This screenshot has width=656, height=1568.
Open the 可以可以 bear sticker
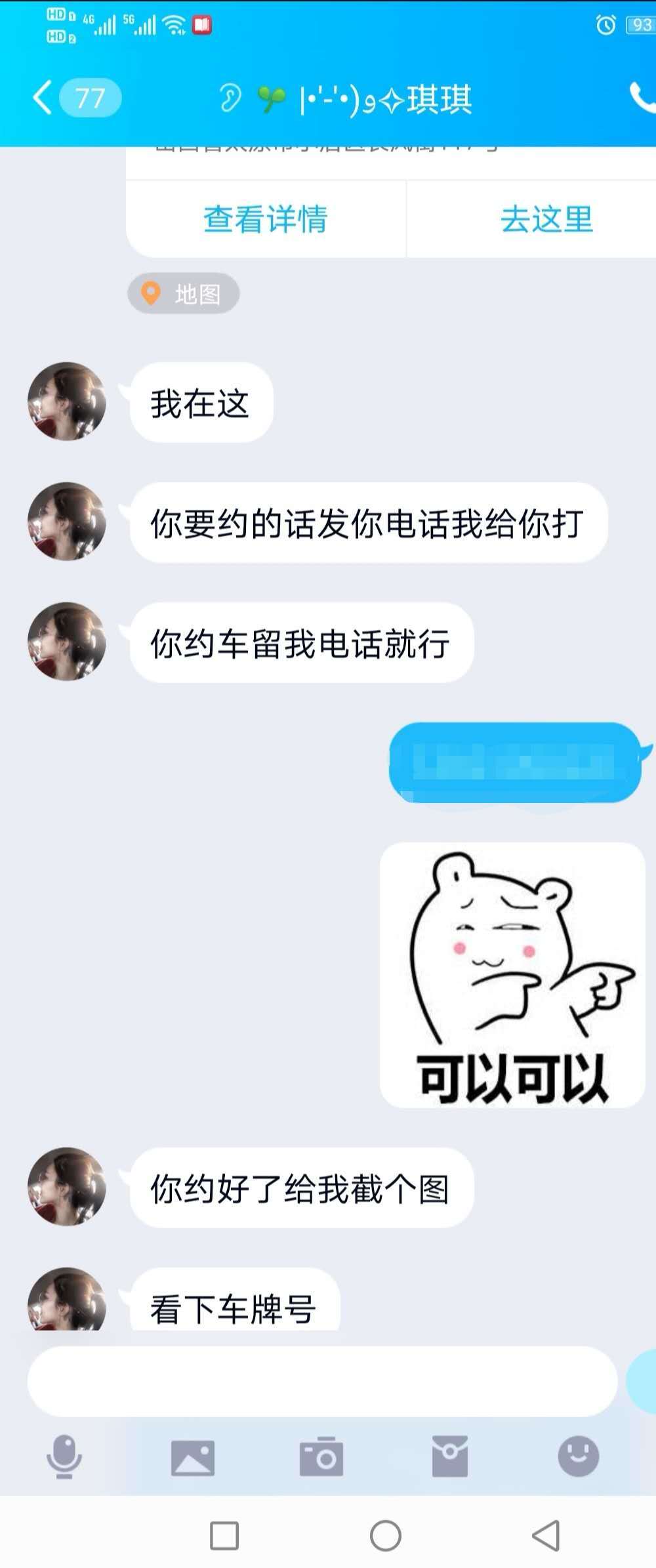[512, 975]
